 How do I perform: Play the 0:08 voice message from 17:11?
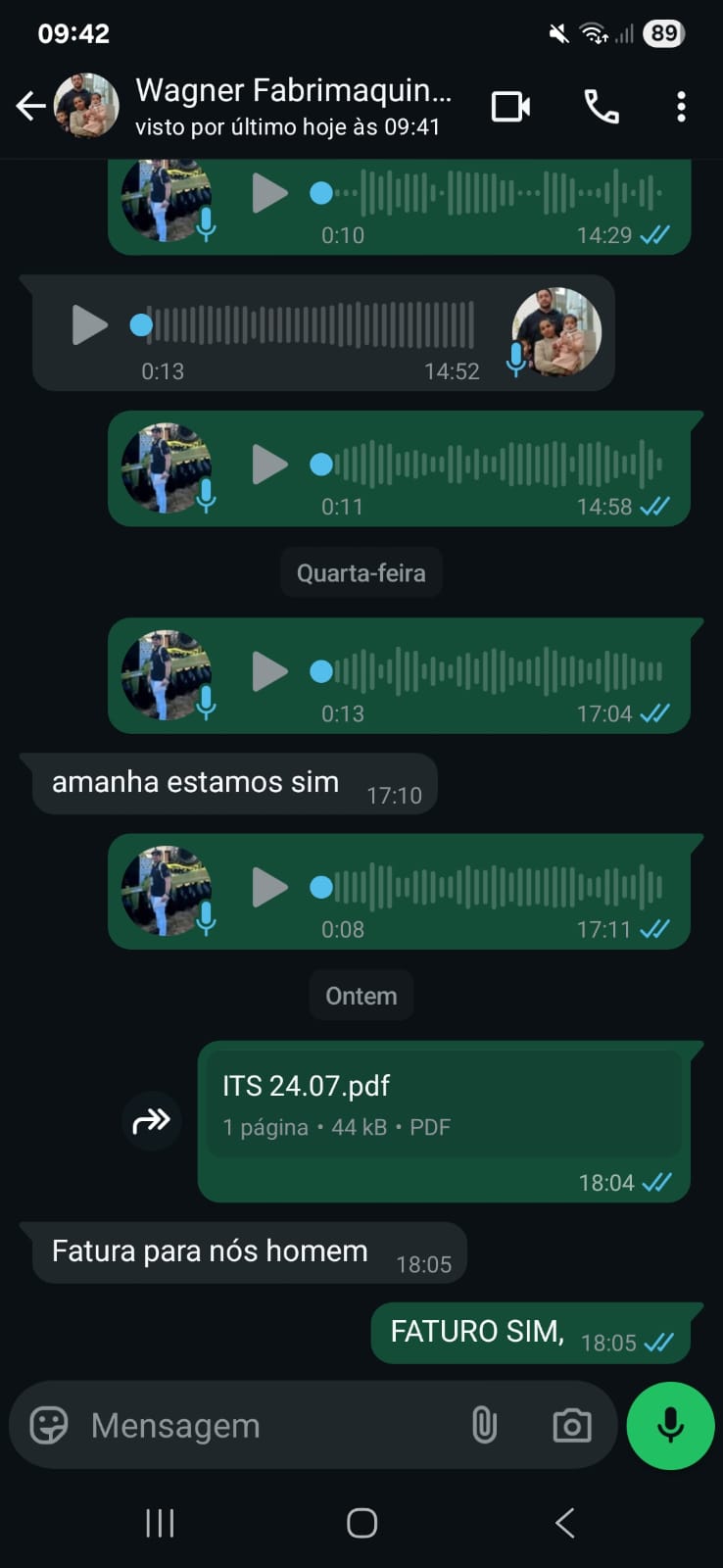(x=269, y=887)
